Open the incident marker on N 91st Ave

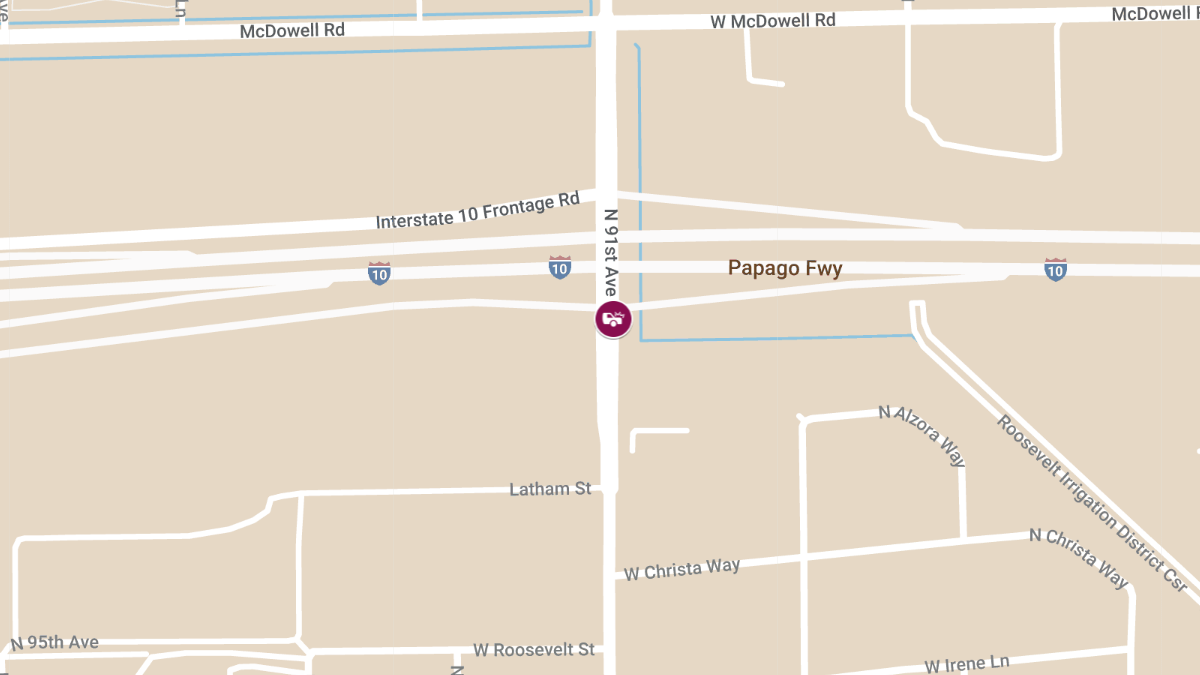click(613, 319)
